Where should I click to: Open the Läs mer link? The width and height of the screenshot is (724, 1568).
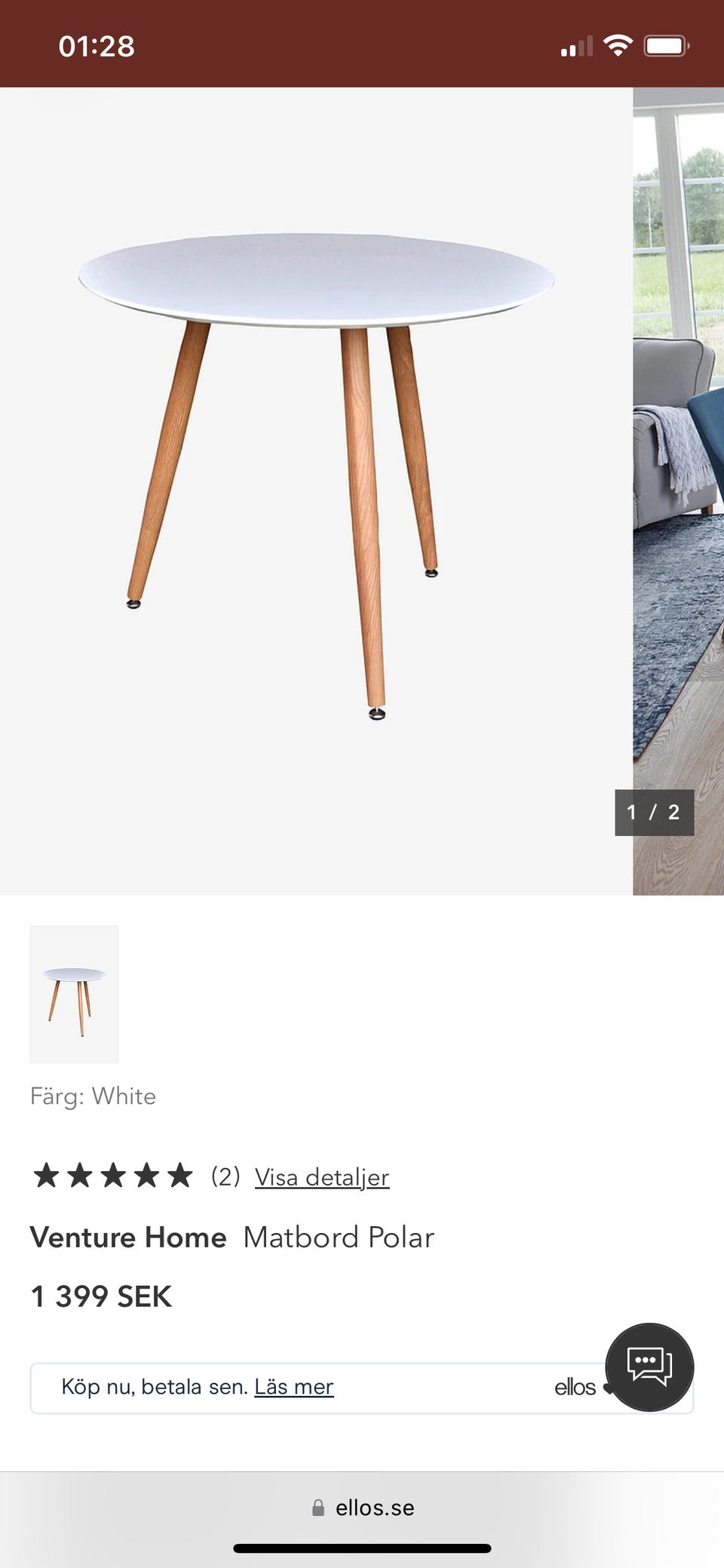[x=294, y=1386]
